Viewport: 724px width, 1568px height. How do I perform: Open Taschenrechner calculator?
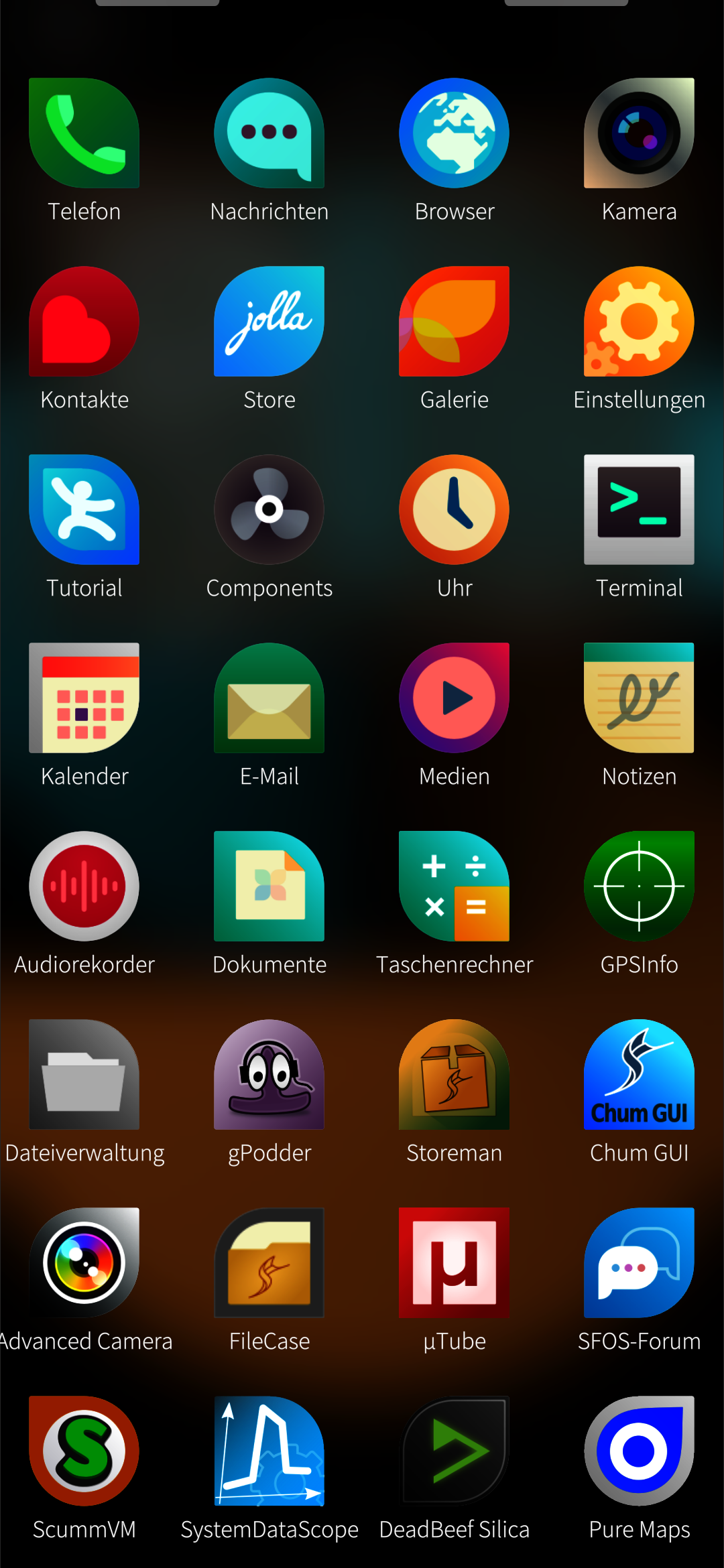[x=455, y=887]
